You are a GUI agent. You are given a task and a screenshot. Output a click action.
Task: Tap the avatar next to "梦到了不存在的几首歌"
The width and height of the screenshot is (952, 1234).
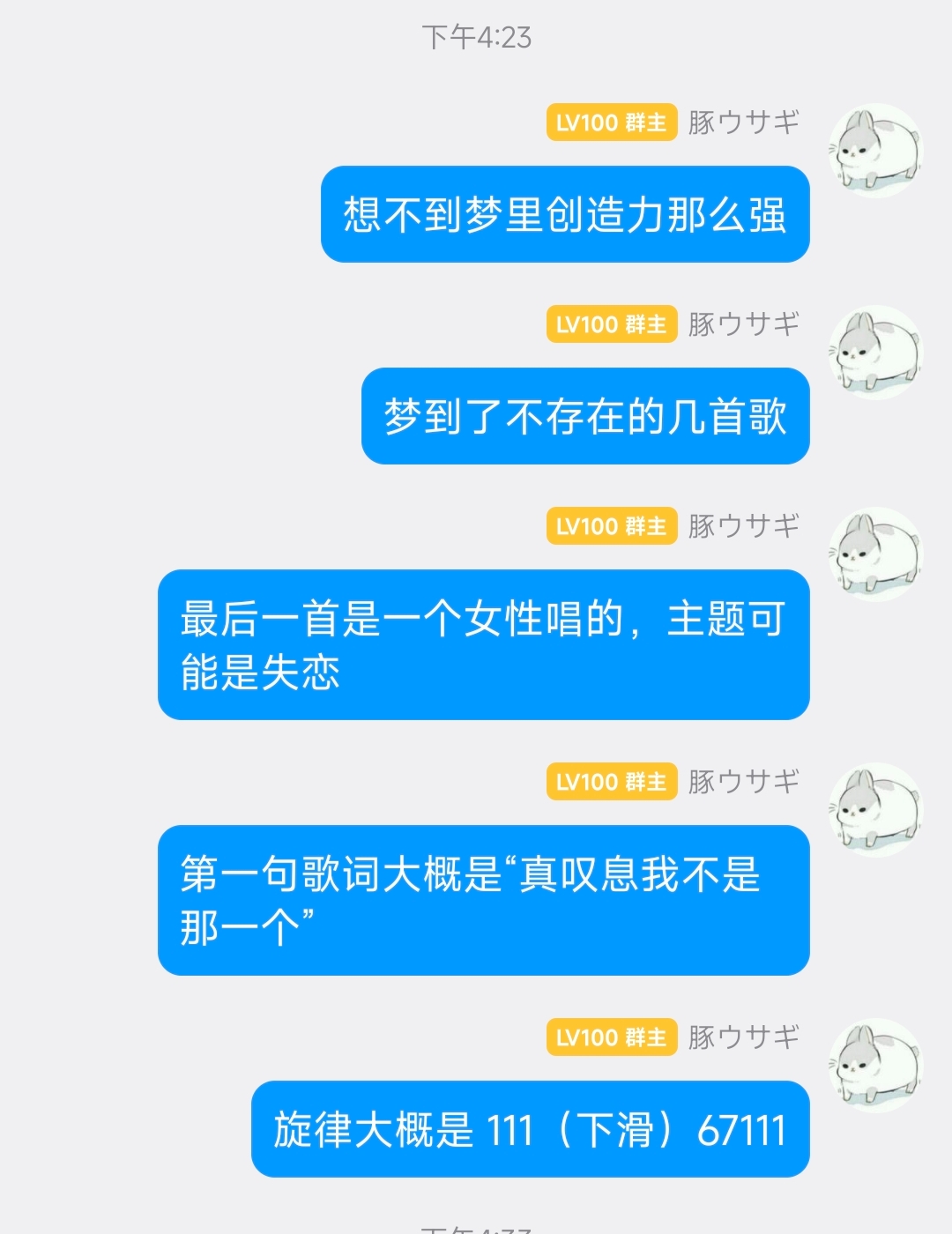(x=874, y=352)
